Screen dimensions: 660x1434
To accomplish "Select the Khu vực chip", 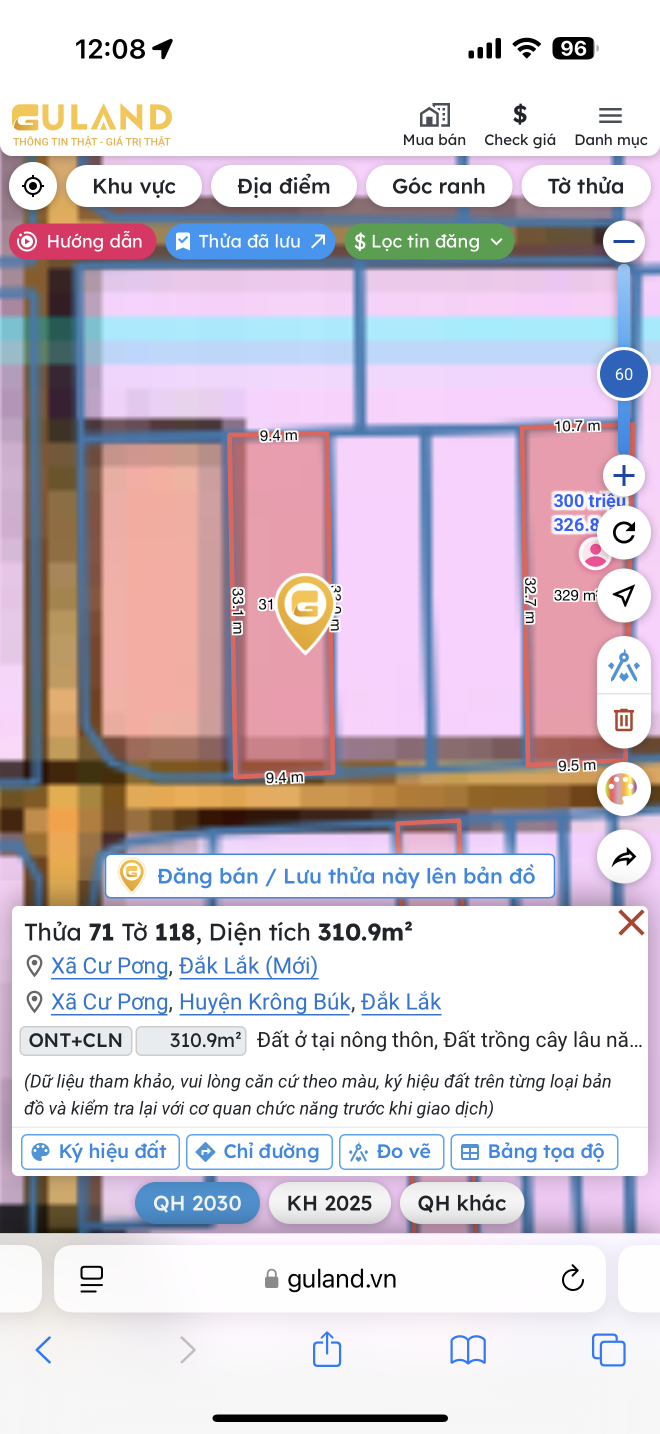I will pyautogui.click(x=134, y=186).
